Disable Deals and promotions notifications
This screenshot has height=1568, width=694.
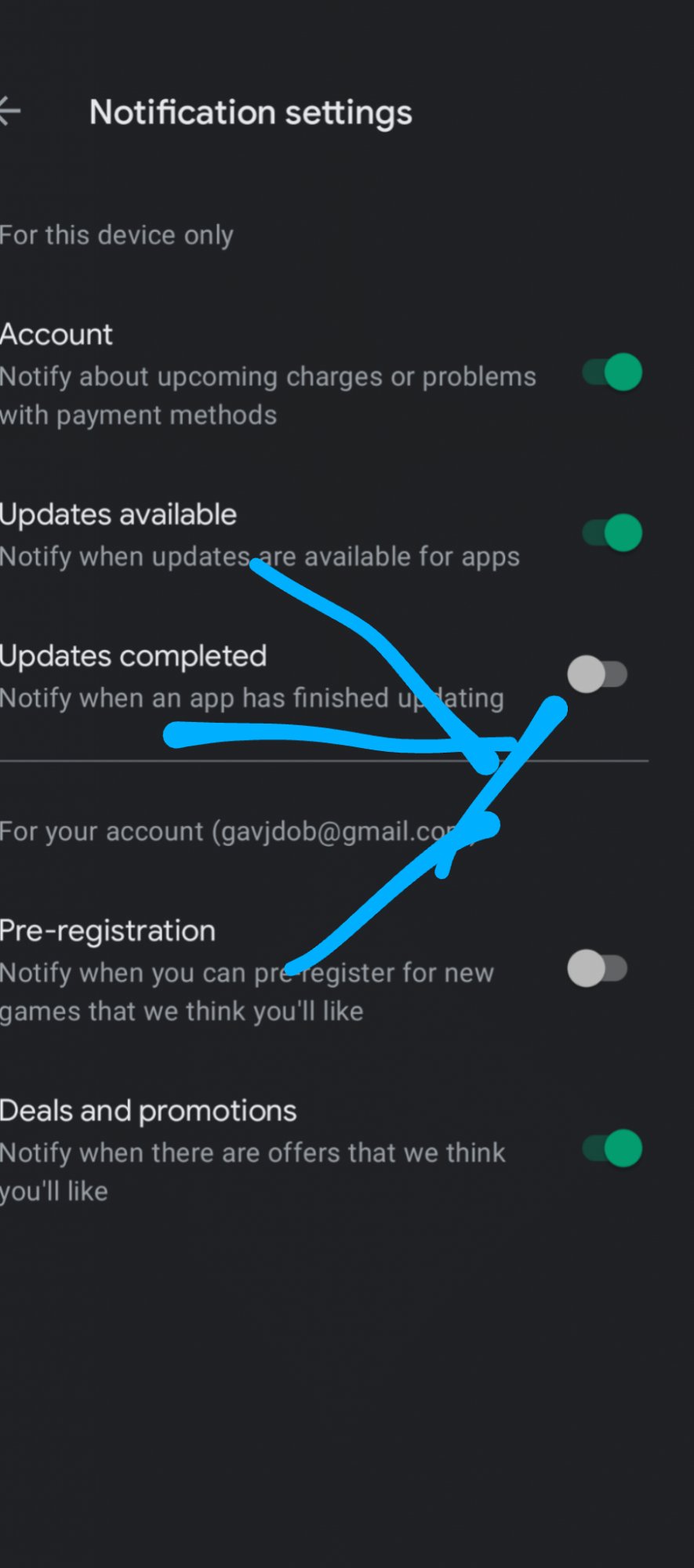click(612, 1149)
